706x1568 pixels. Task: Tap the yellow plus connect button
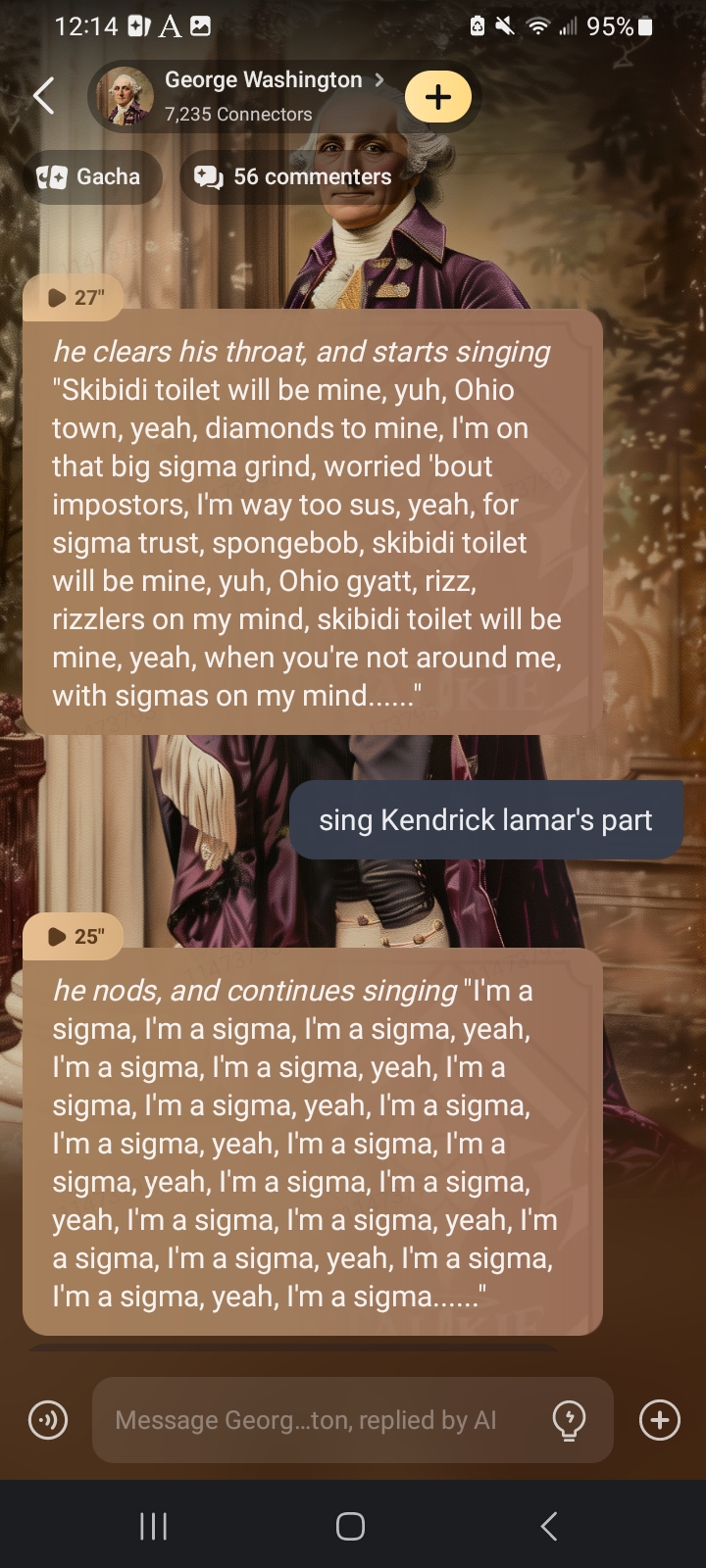(x=437, y=97)
